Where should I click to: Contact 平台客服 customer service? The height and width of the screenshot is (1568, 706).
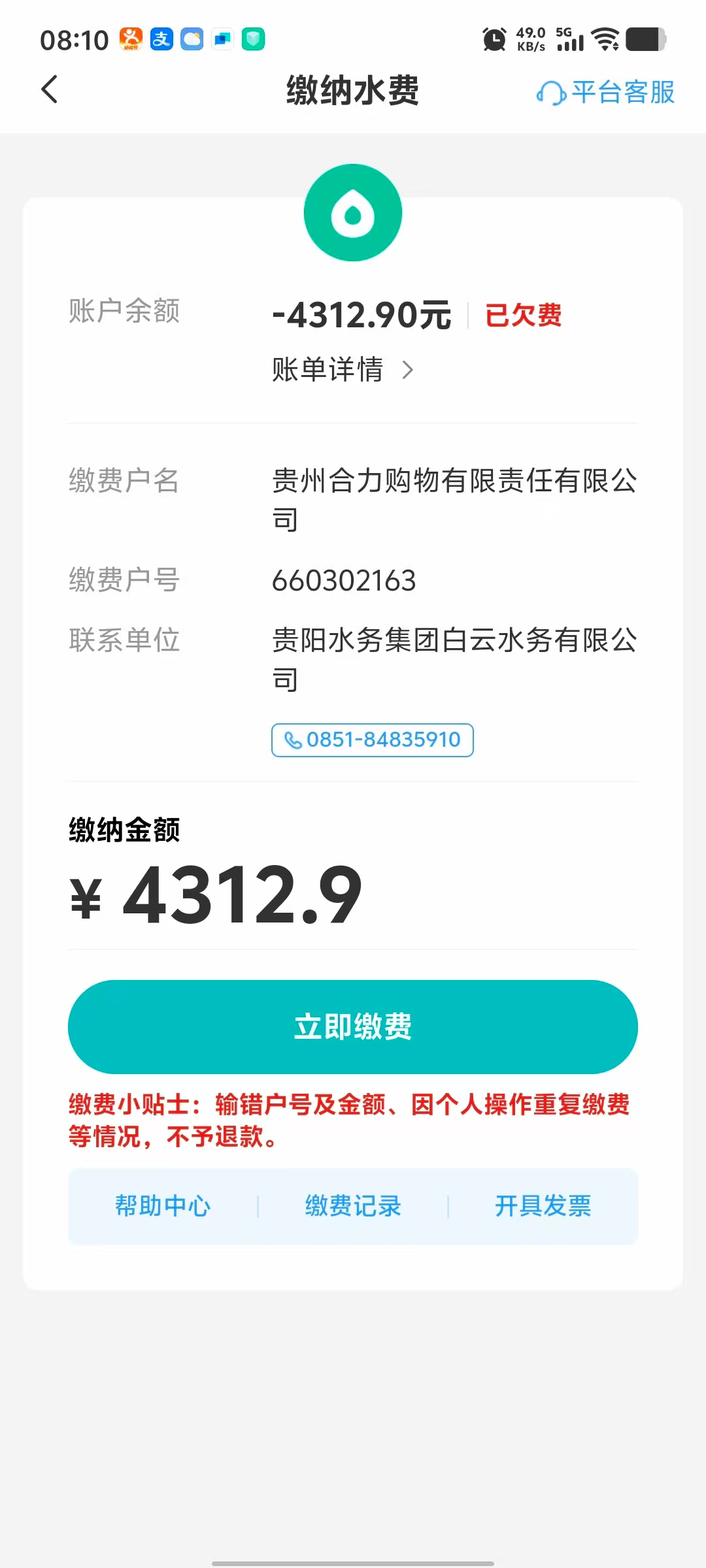[606, 92]
